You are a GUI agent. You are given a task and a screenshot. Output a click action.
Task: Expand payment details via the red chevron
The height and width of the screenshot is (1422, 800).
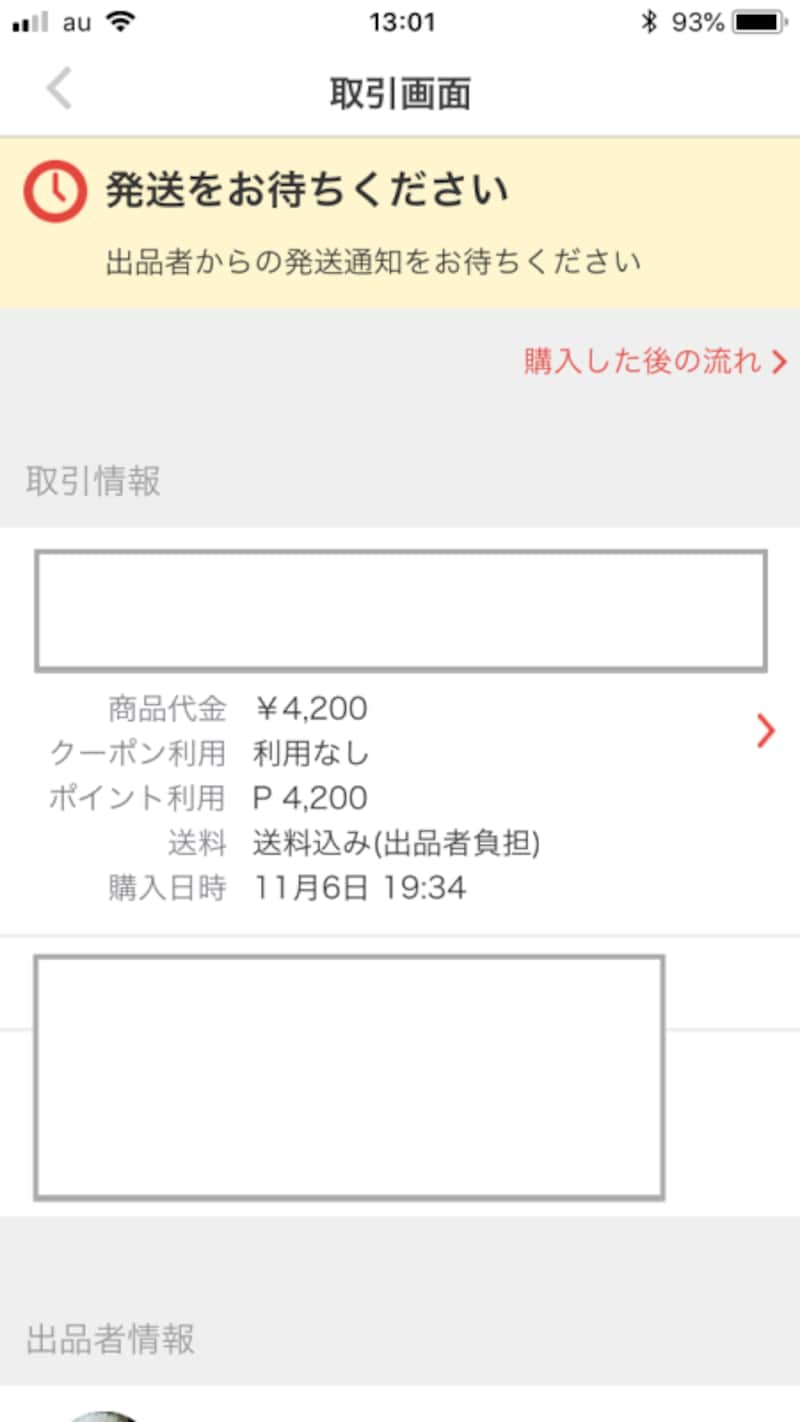click(766, 731)
